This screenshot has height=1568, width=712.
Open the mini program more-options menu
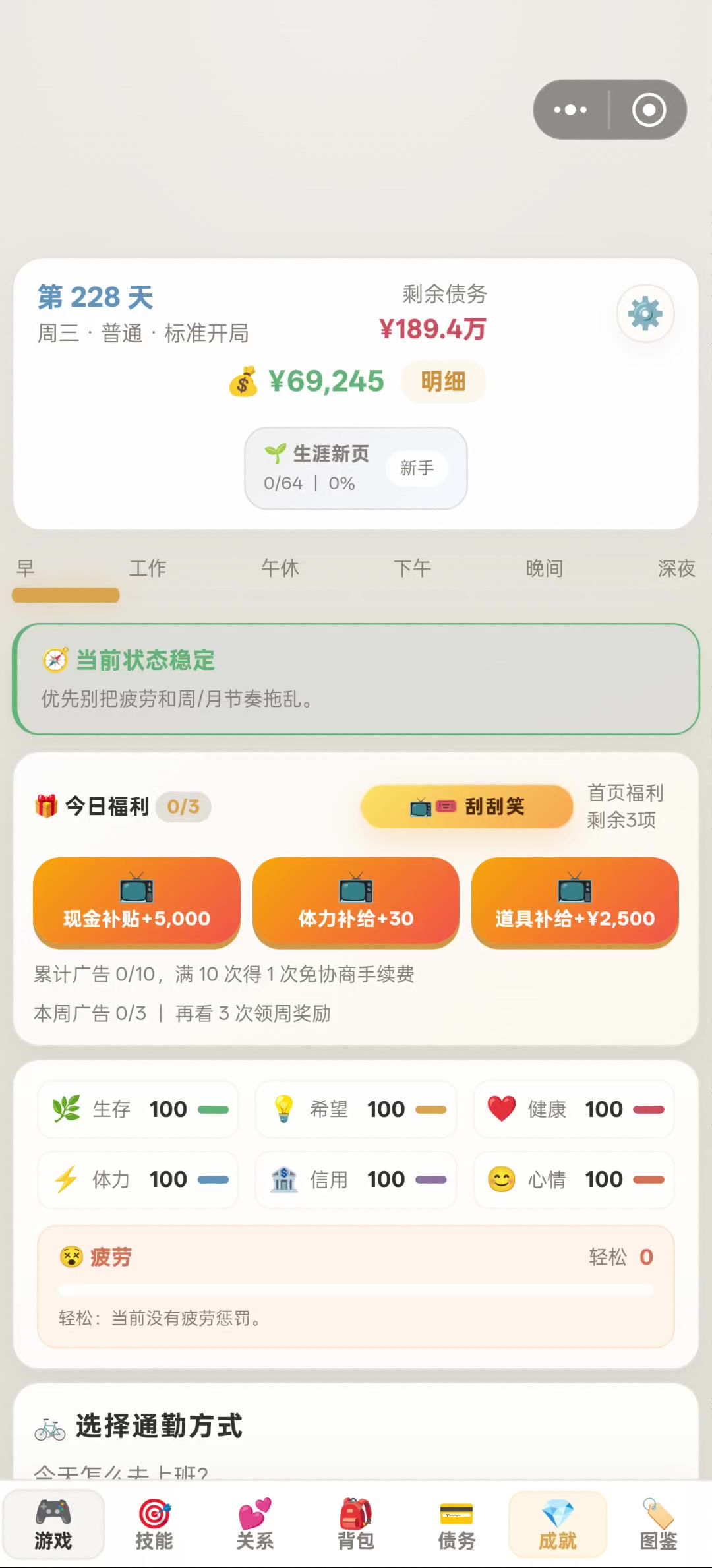[570, 109]
